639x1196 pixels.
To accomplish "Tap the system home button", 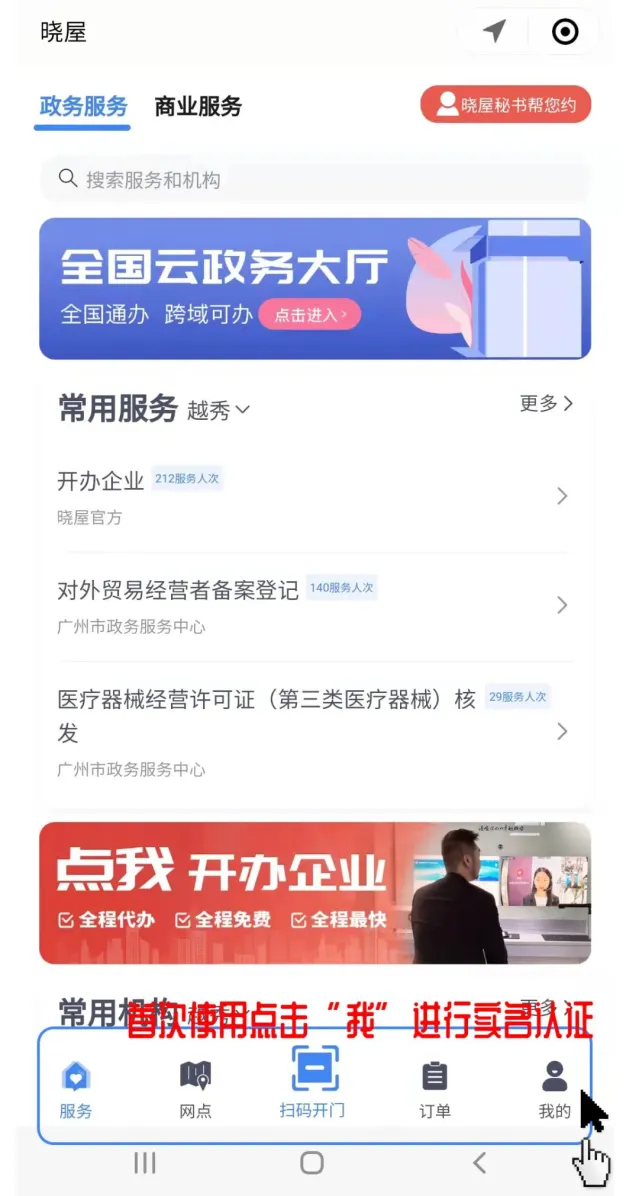I will pyautogui.click(x=312, y=1162).
